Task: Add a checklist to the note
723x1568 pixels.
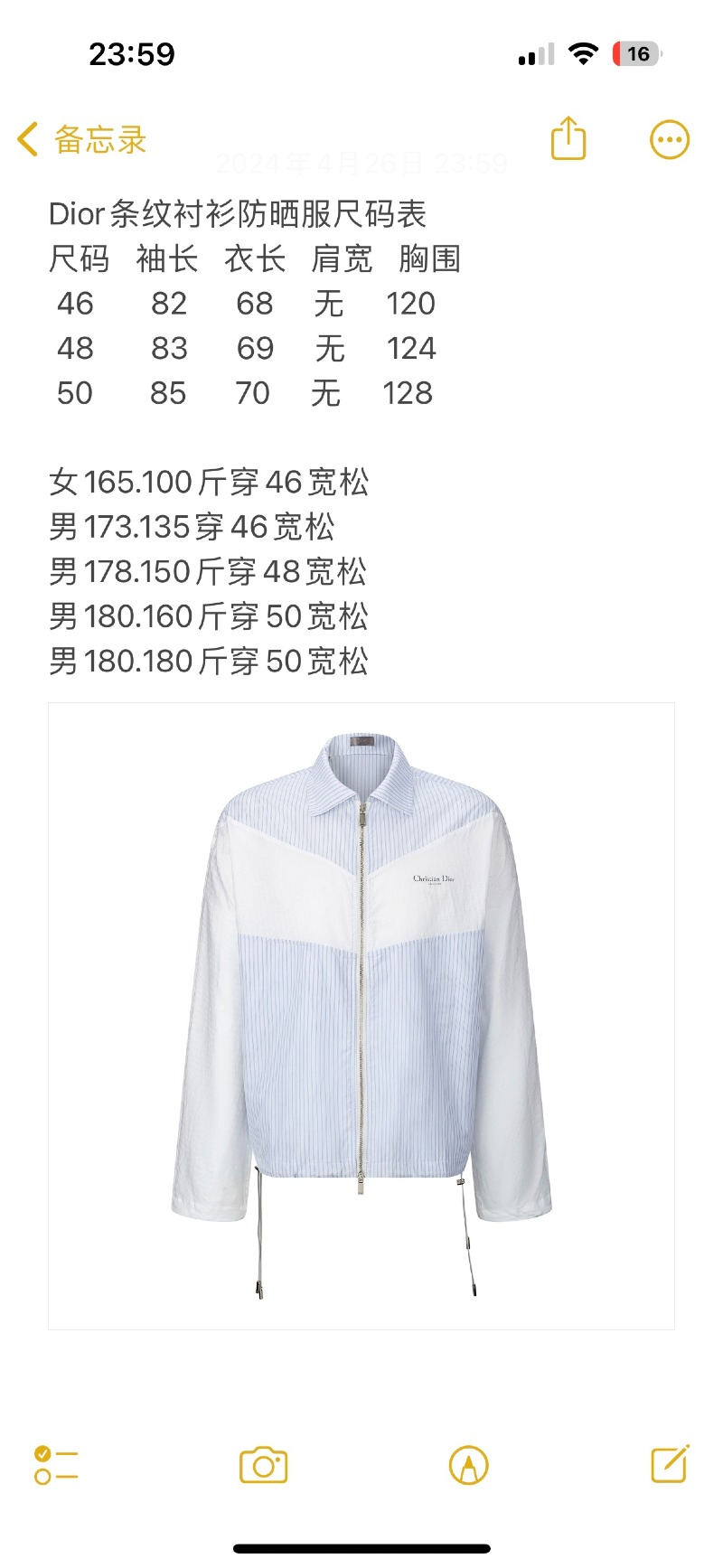Action: (x=56, y=1465)
